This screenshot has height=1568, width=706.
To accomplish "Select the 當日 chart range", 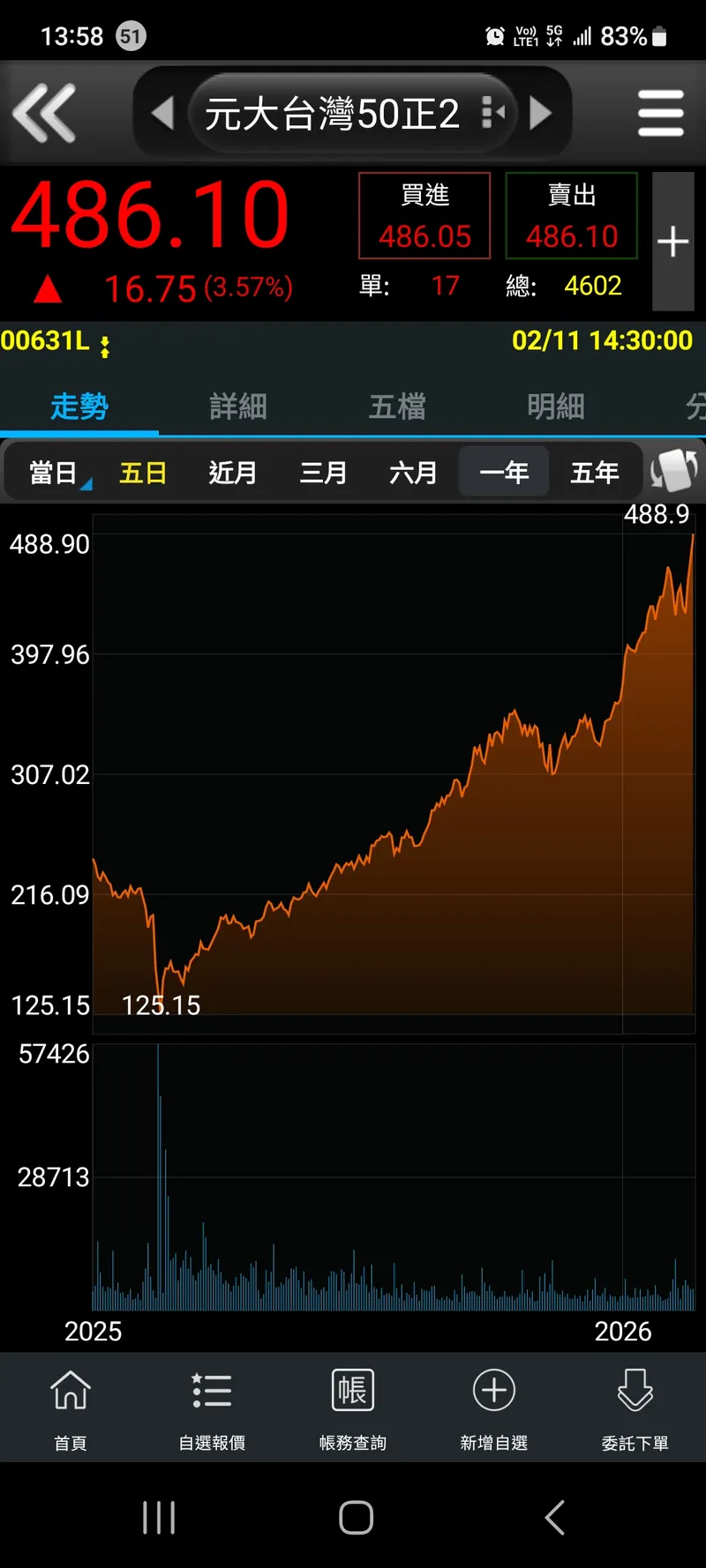I will coord(53,473).
